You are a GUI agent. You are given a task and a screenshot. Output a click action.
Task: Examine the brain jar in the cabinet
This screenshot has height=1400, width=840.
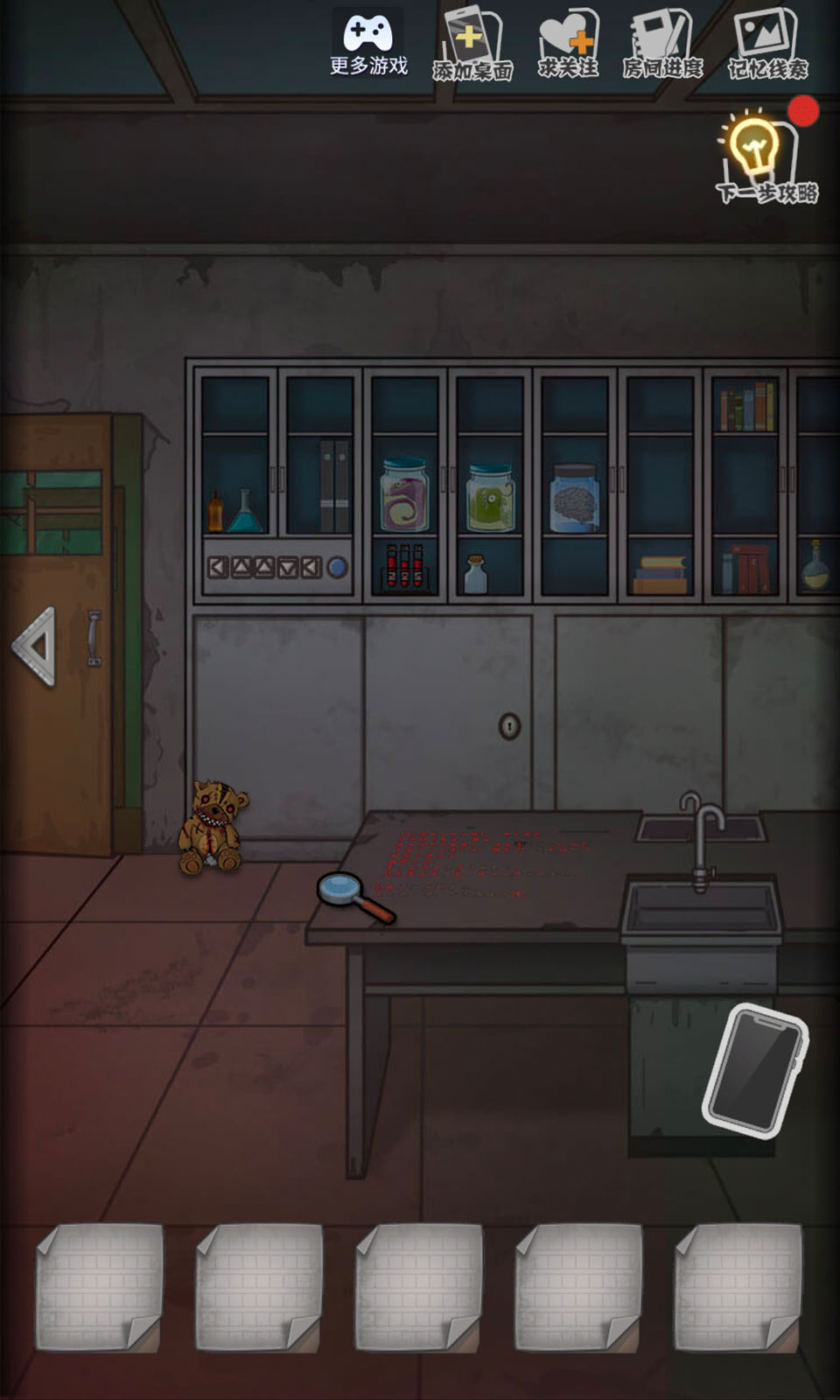(x=575, y=499)
